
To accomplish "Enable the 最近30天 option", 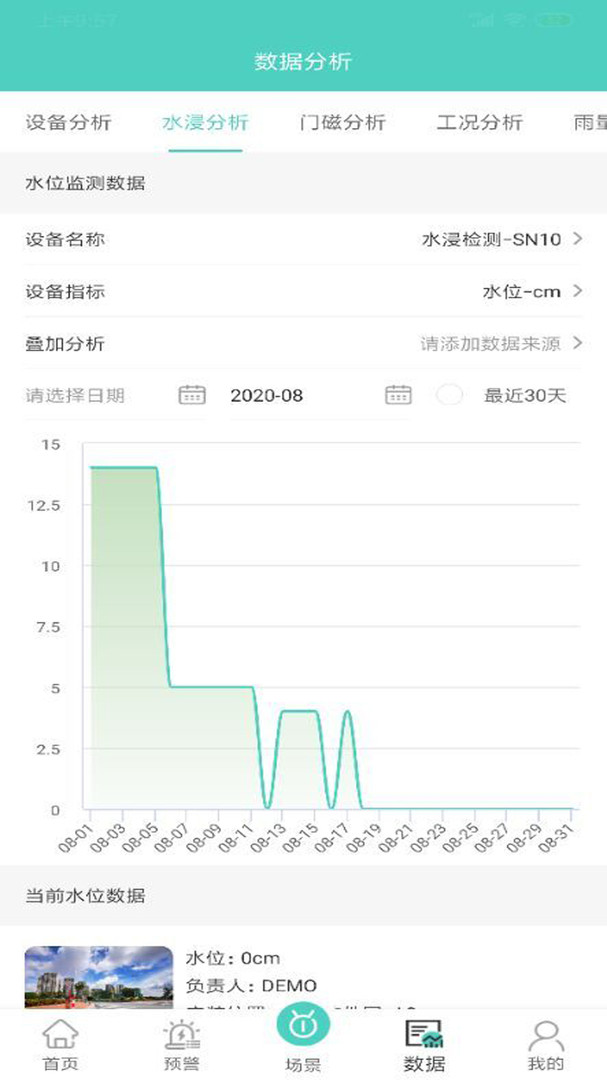I will 450,395.
